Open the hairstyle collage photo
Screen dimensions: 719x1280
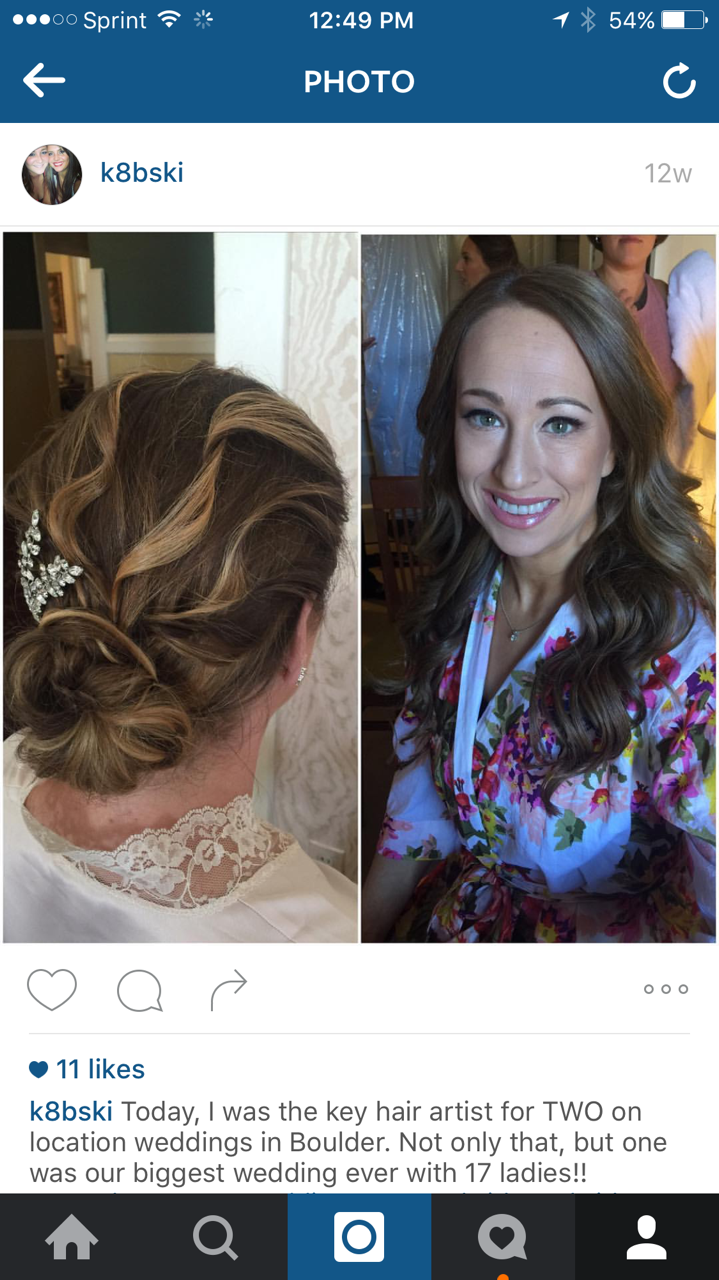359,587
